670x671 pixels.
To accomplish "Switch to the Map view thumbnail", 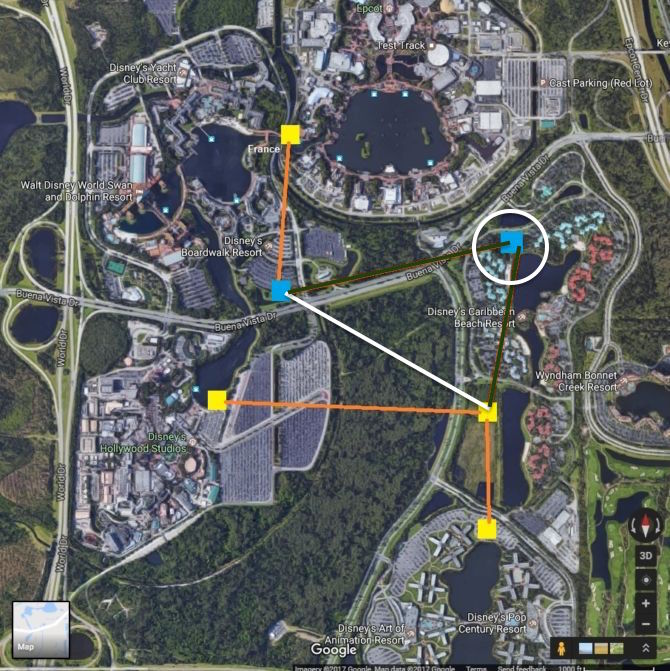I will coord(41,629).
